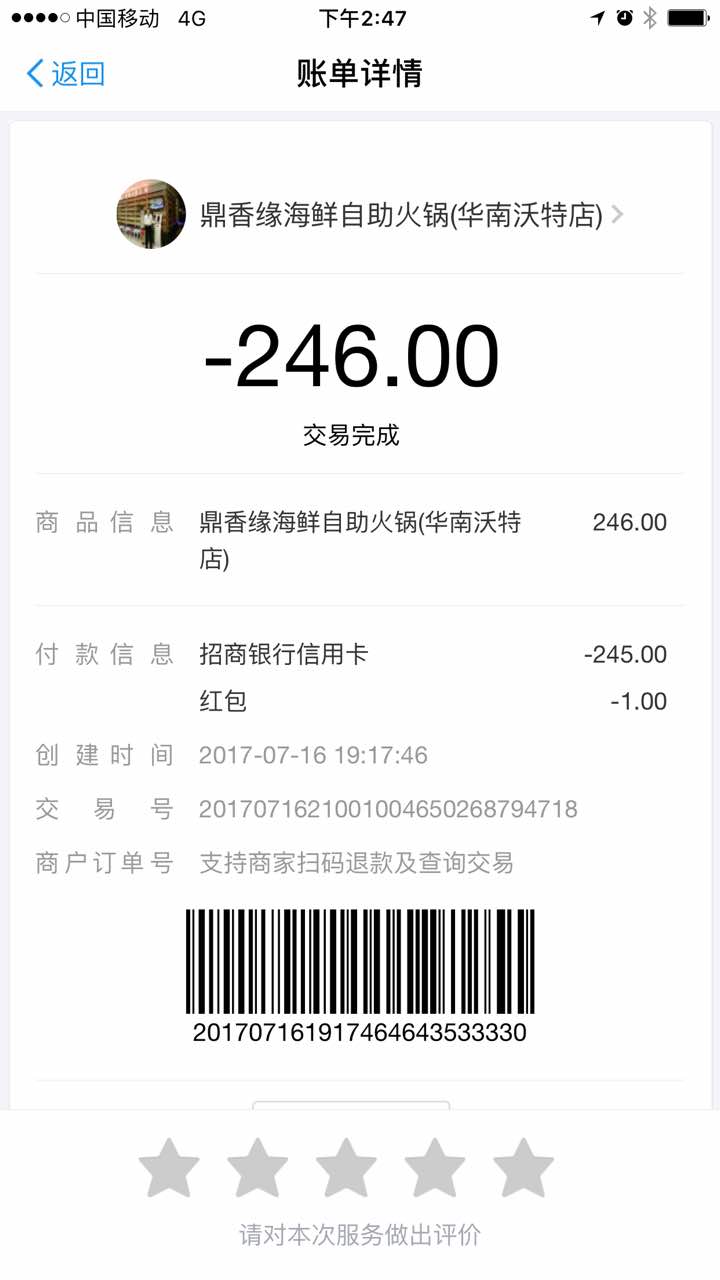
Task: Give a five-star service rating
Action: coord(523,1168)
